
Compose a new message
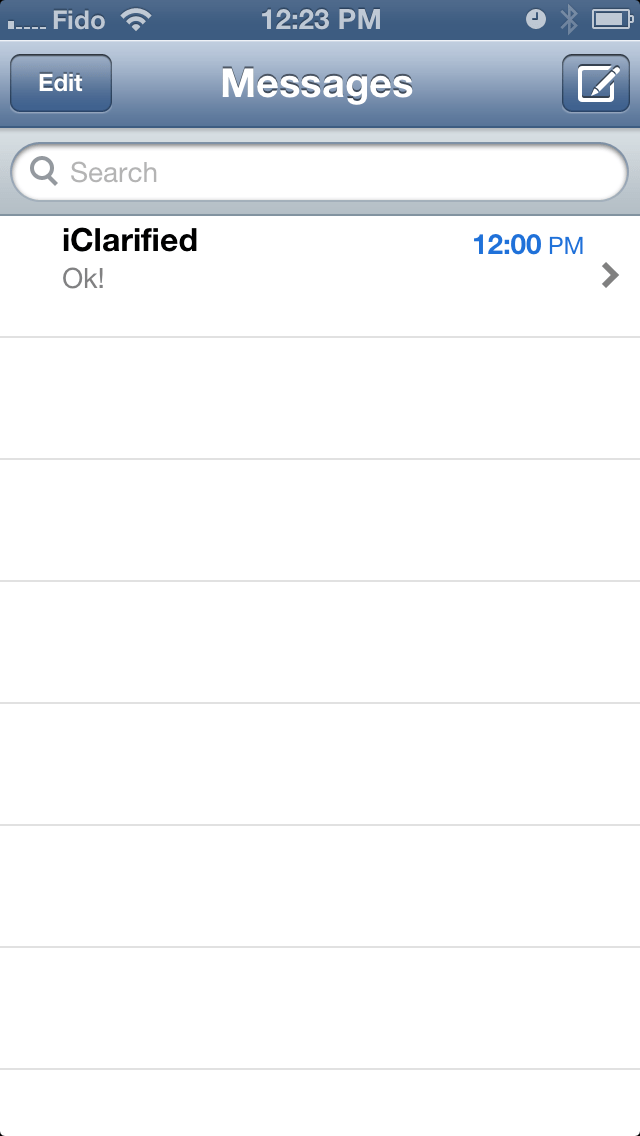click(x=596, y=84)
